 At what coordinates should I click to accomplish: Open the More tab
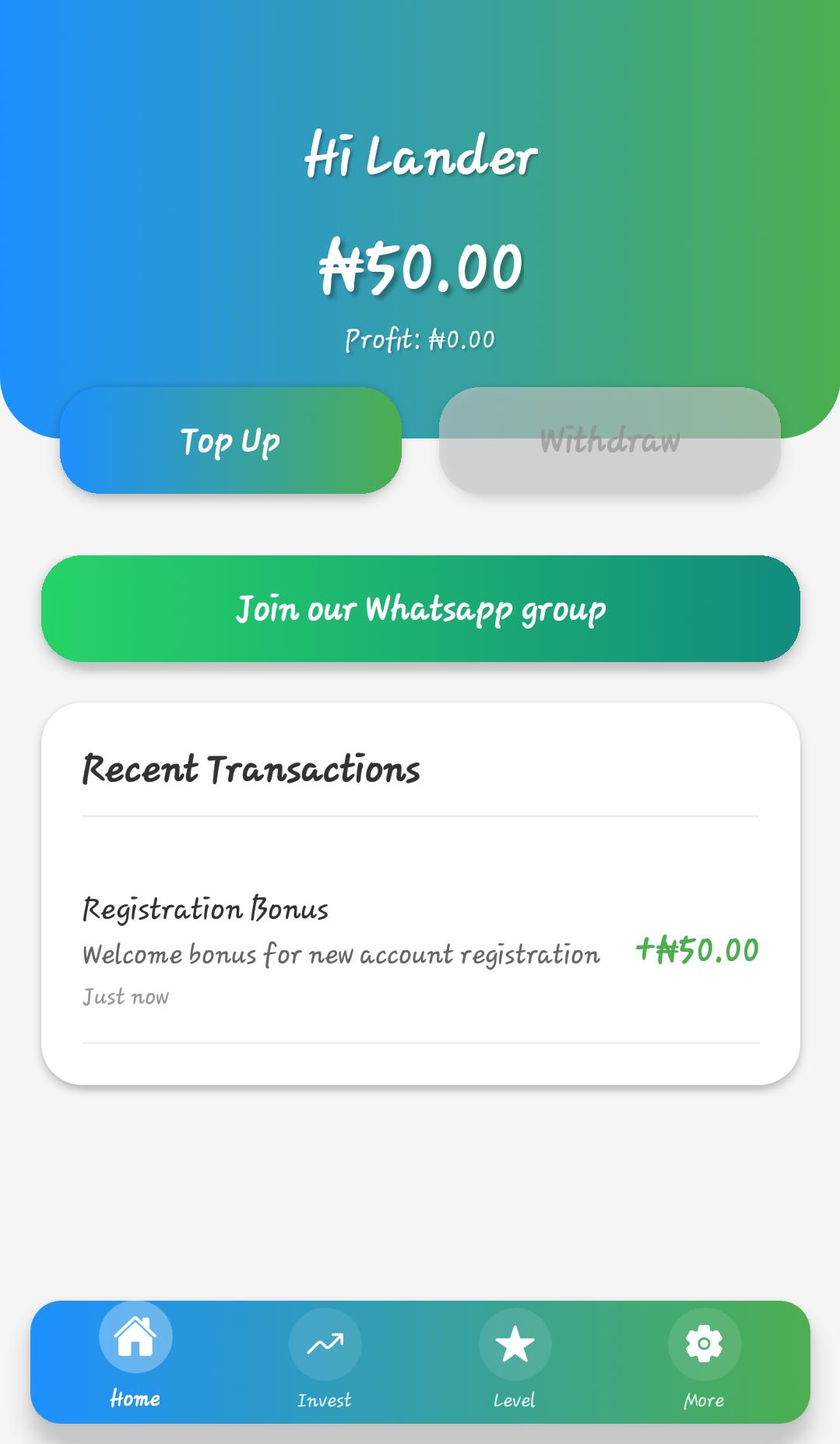coord(703,1355)
